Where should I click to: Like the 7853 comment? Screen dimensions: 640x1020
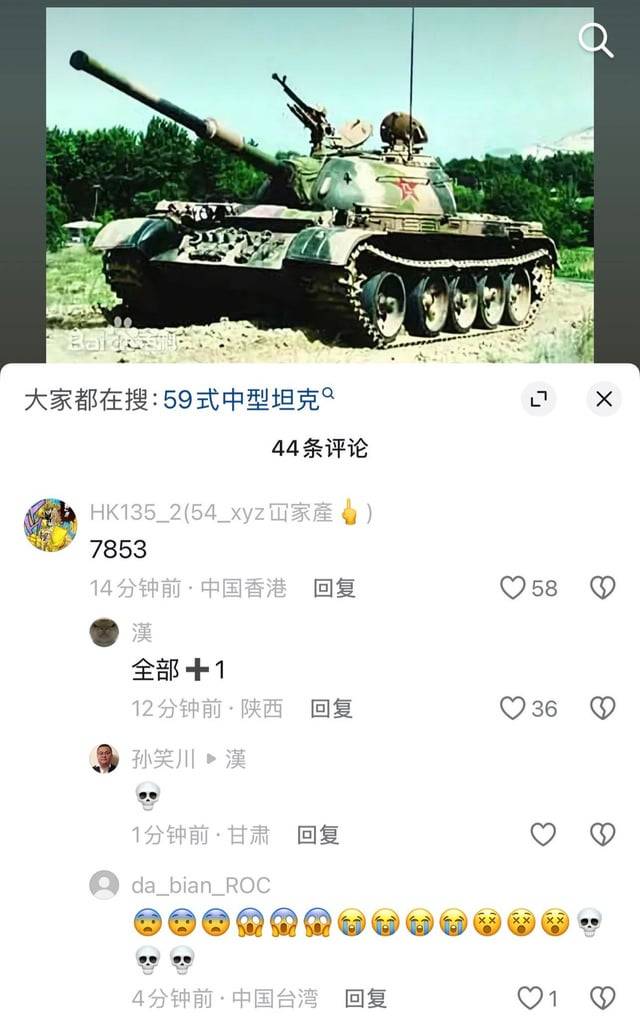point(513,588)
